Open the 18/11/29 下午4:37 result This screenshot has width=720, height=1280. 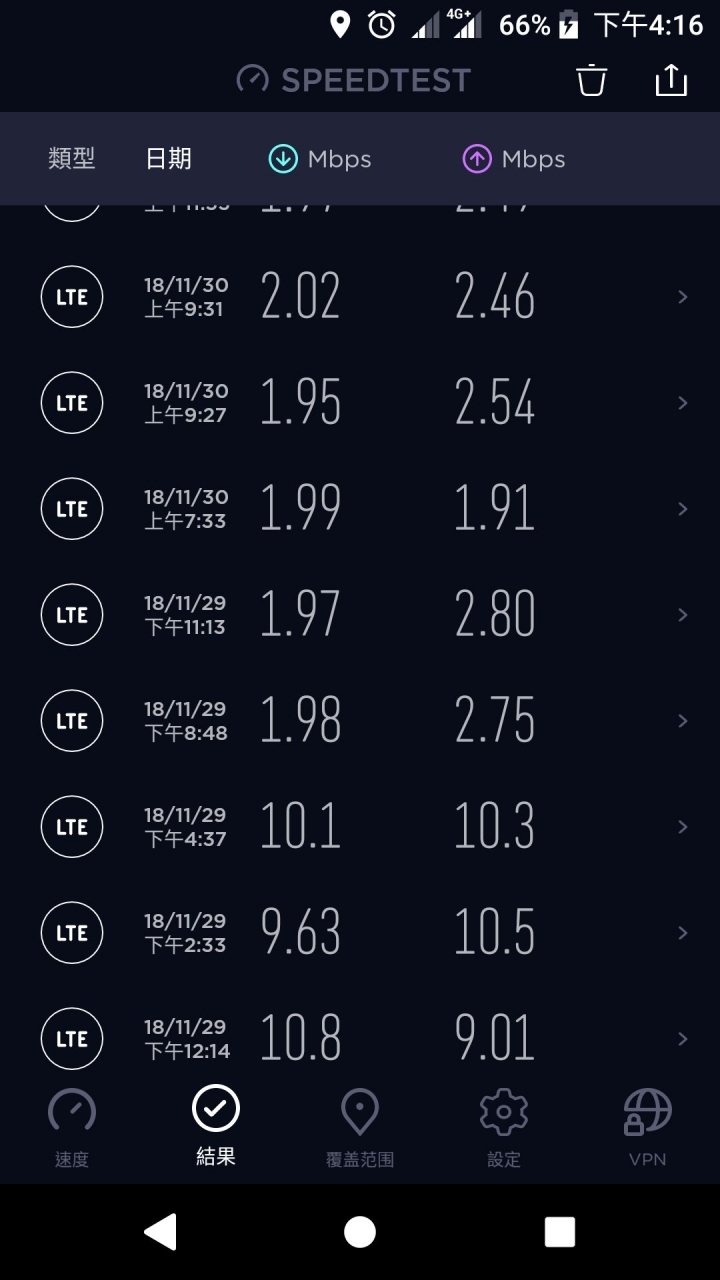360,827
